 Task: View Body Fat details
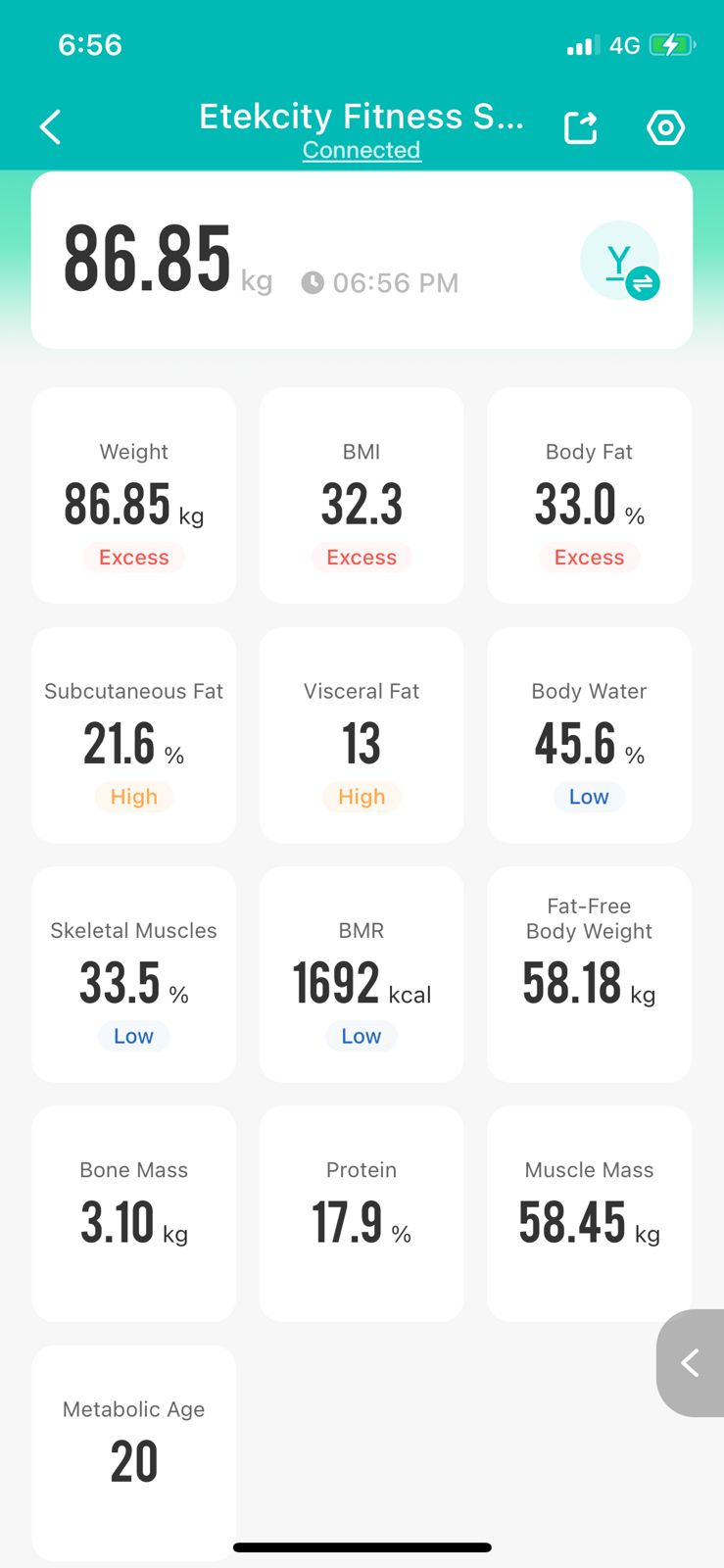click(589, 495)
